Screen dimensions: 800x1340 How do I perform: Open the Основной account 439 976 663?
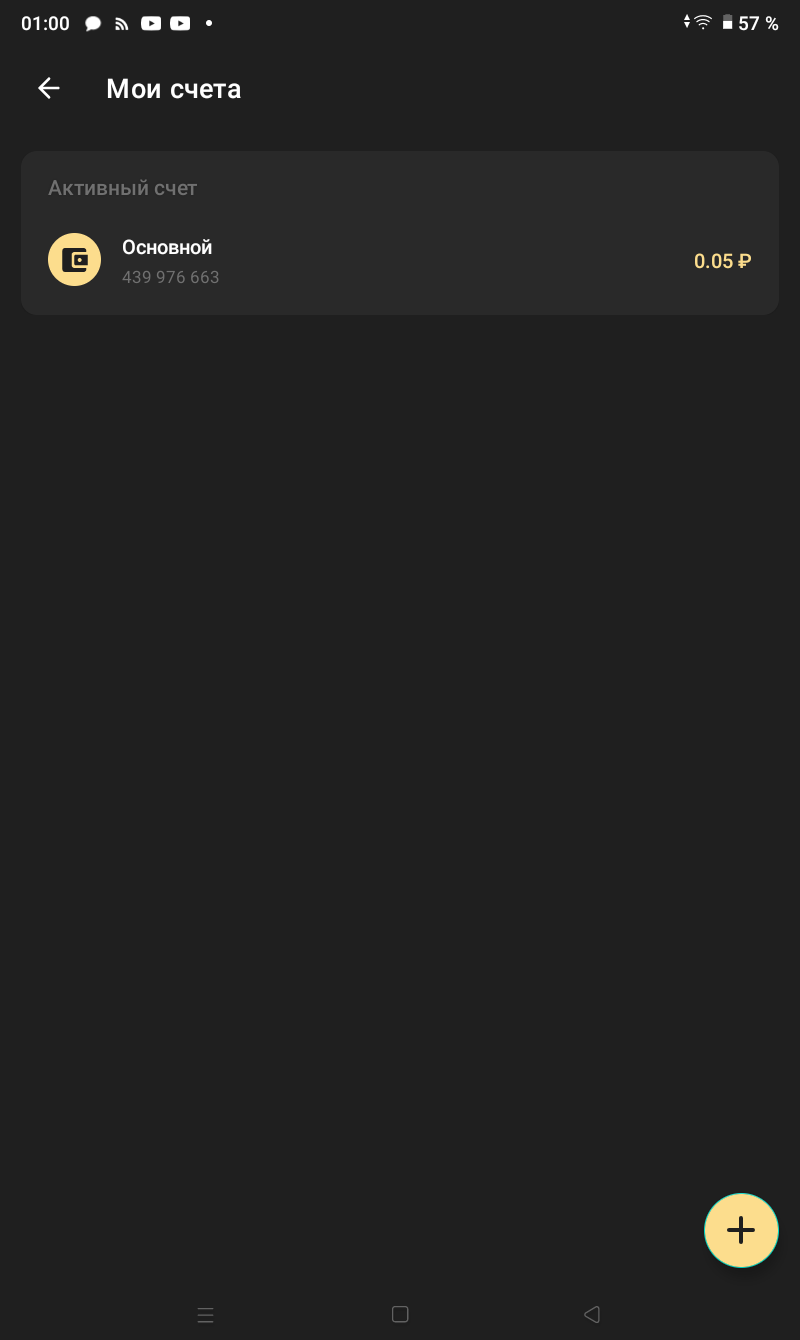400,260
